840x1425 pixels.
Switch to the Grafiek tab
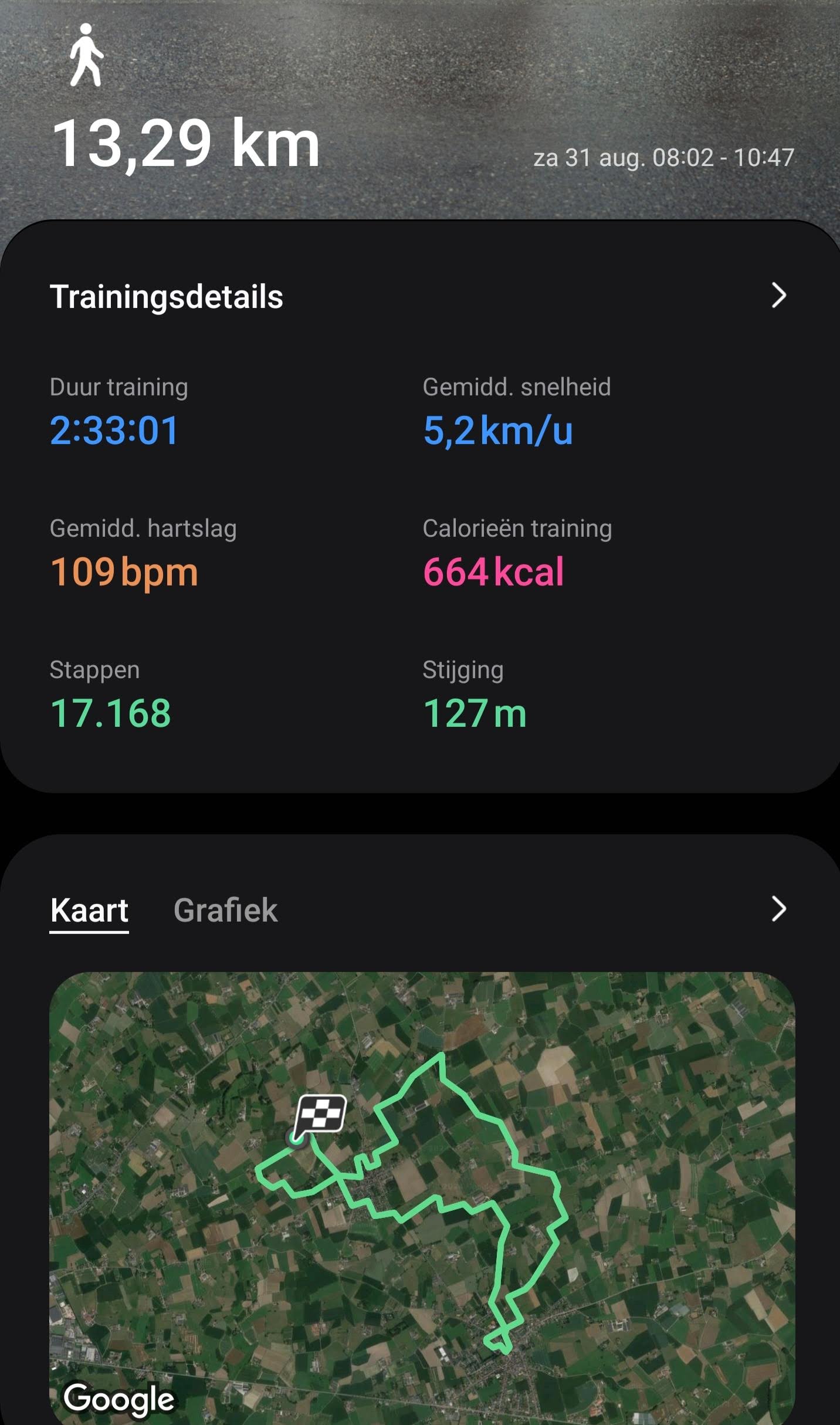225,910
